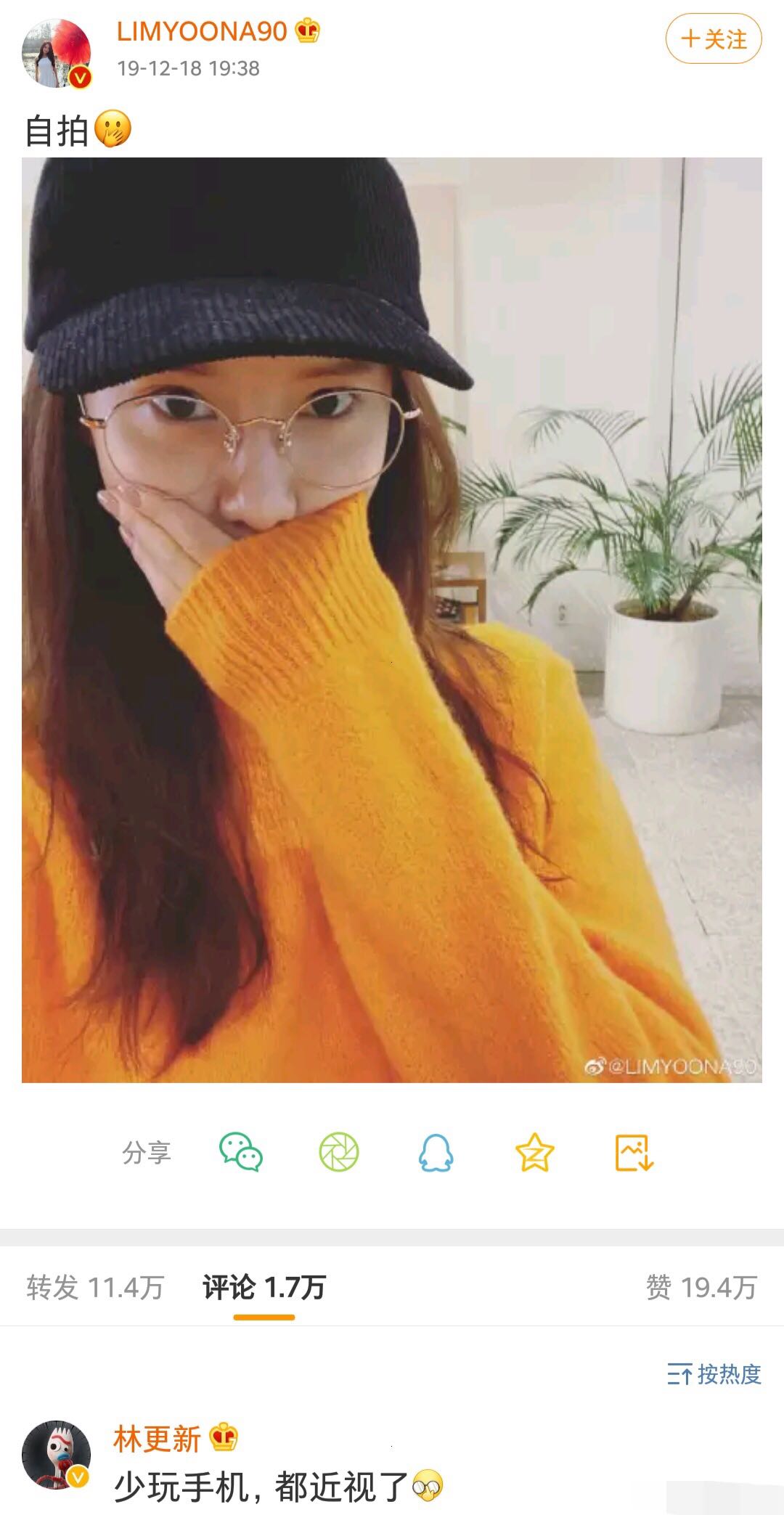Switch to the 评论 comments tab

[264, 1288]
